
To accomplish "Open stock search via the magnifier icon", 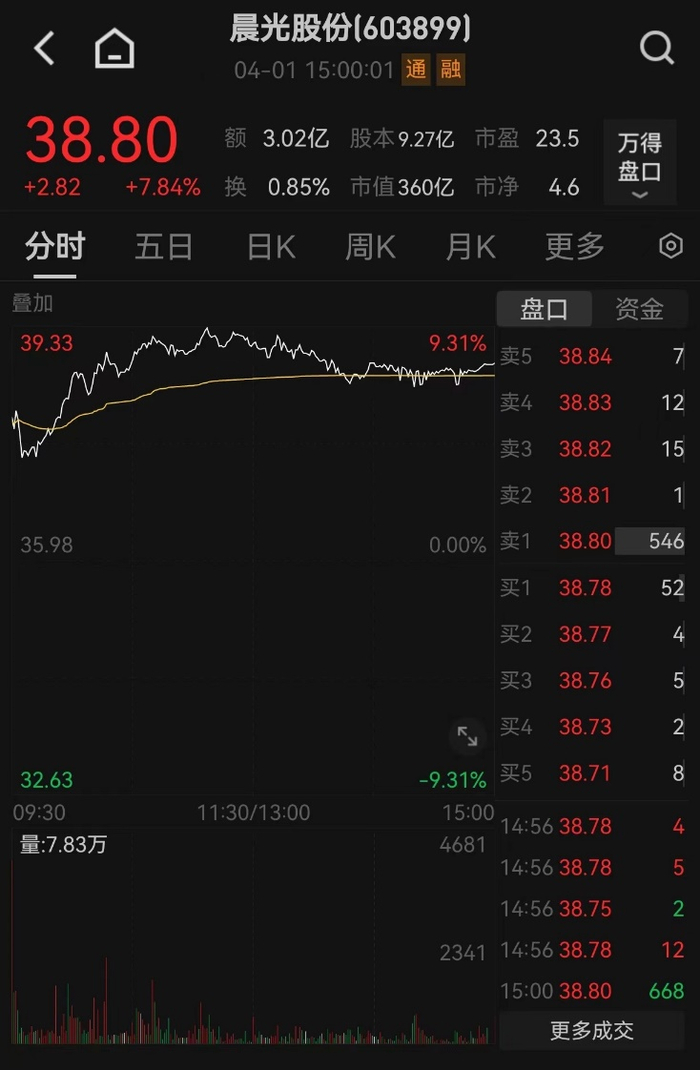I will [x=656, y=47].
